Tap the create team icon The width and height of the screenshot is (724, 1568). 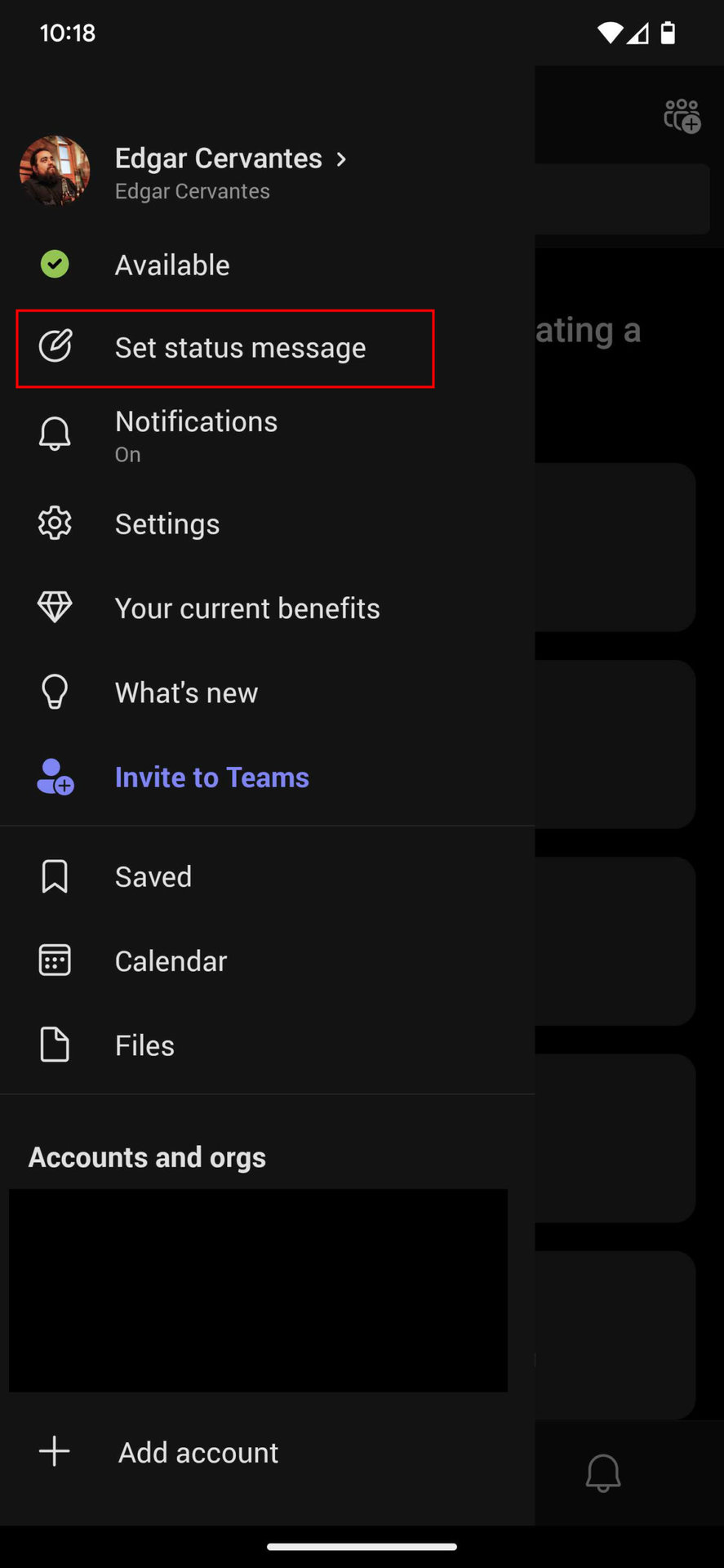682,116
